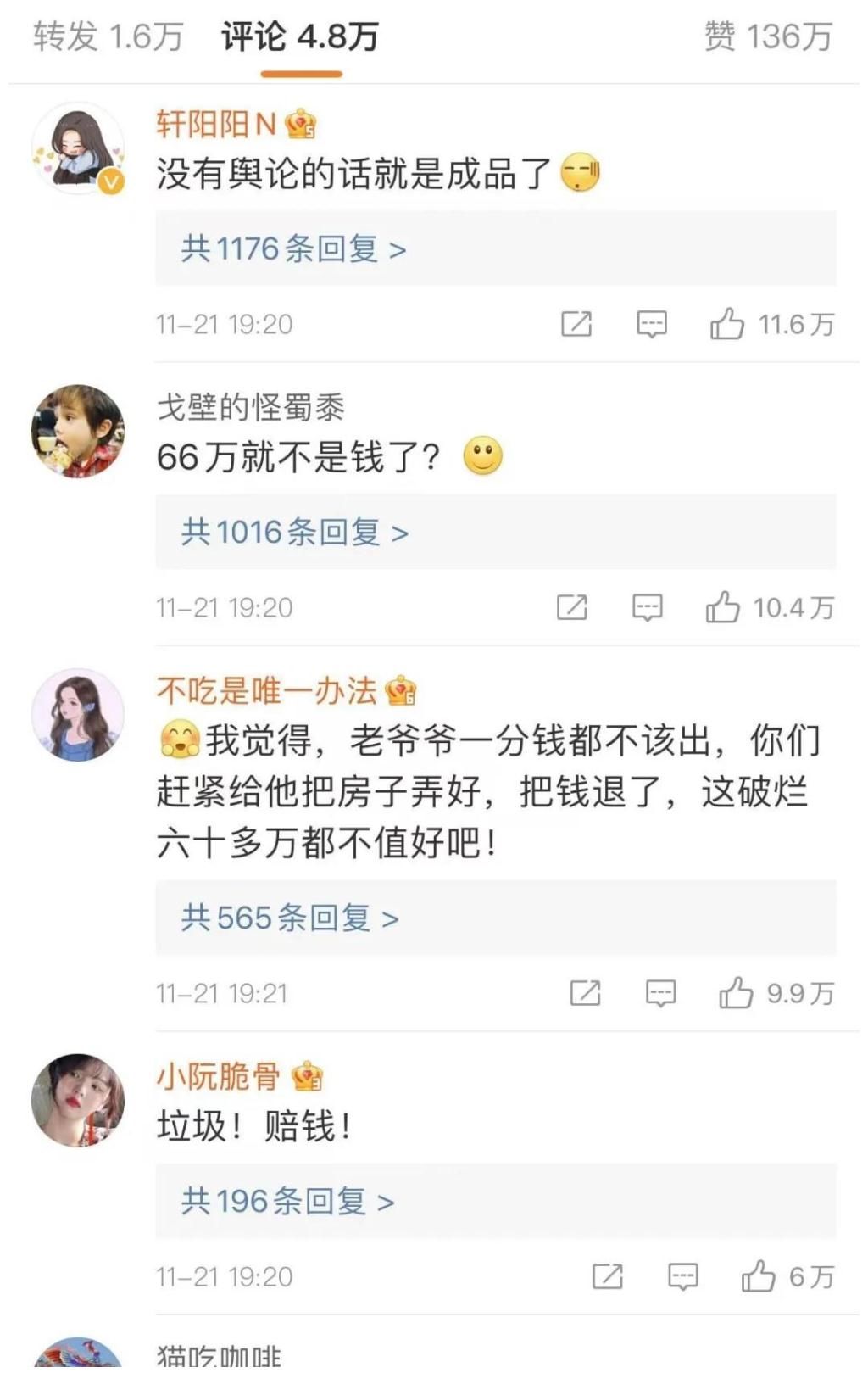Switch to the 转发 1.6万 tab
Screen dimensions: 868x1384
(x=108, y=37)
